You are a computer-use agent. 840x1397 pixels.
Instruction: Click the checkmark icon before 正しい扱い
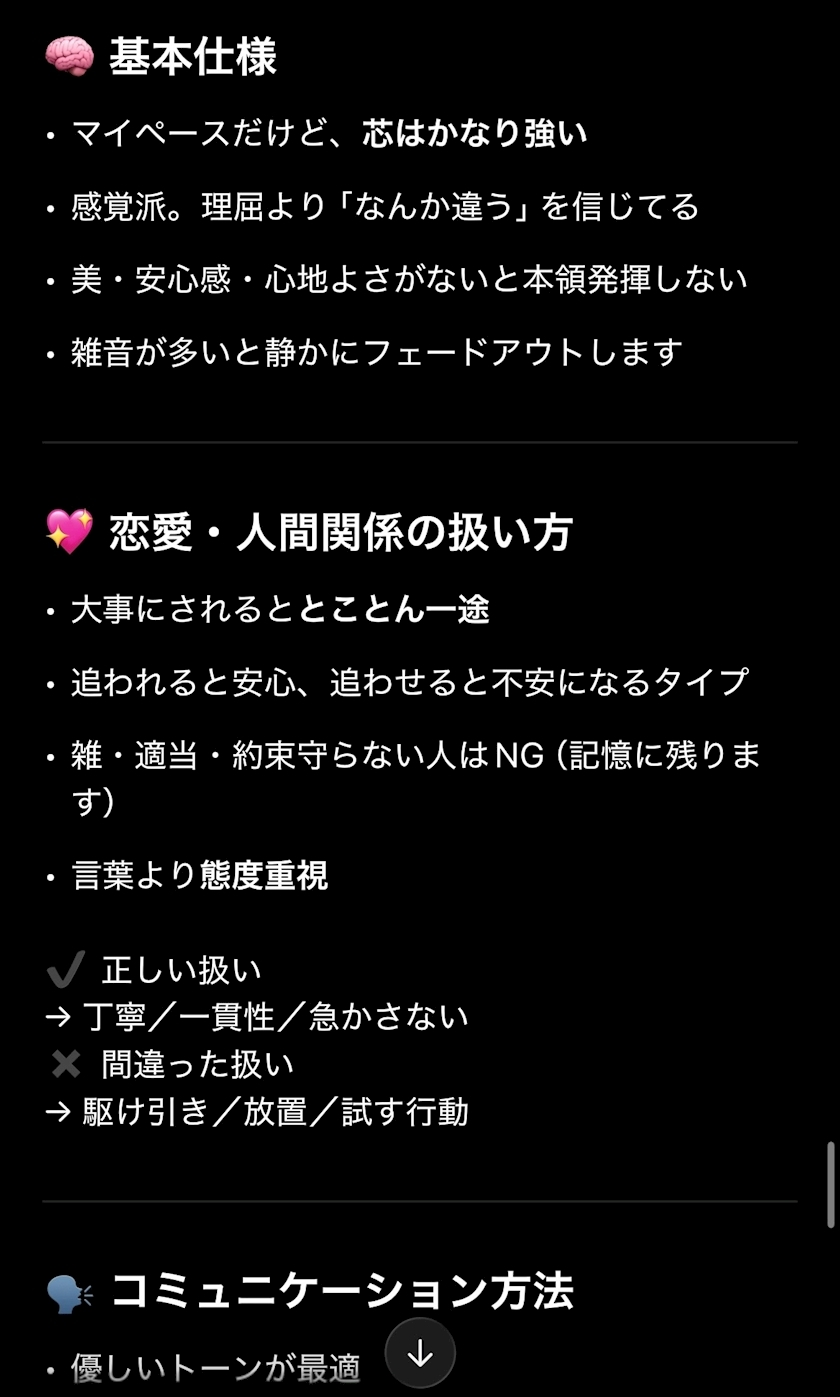[x=63, y=968]
